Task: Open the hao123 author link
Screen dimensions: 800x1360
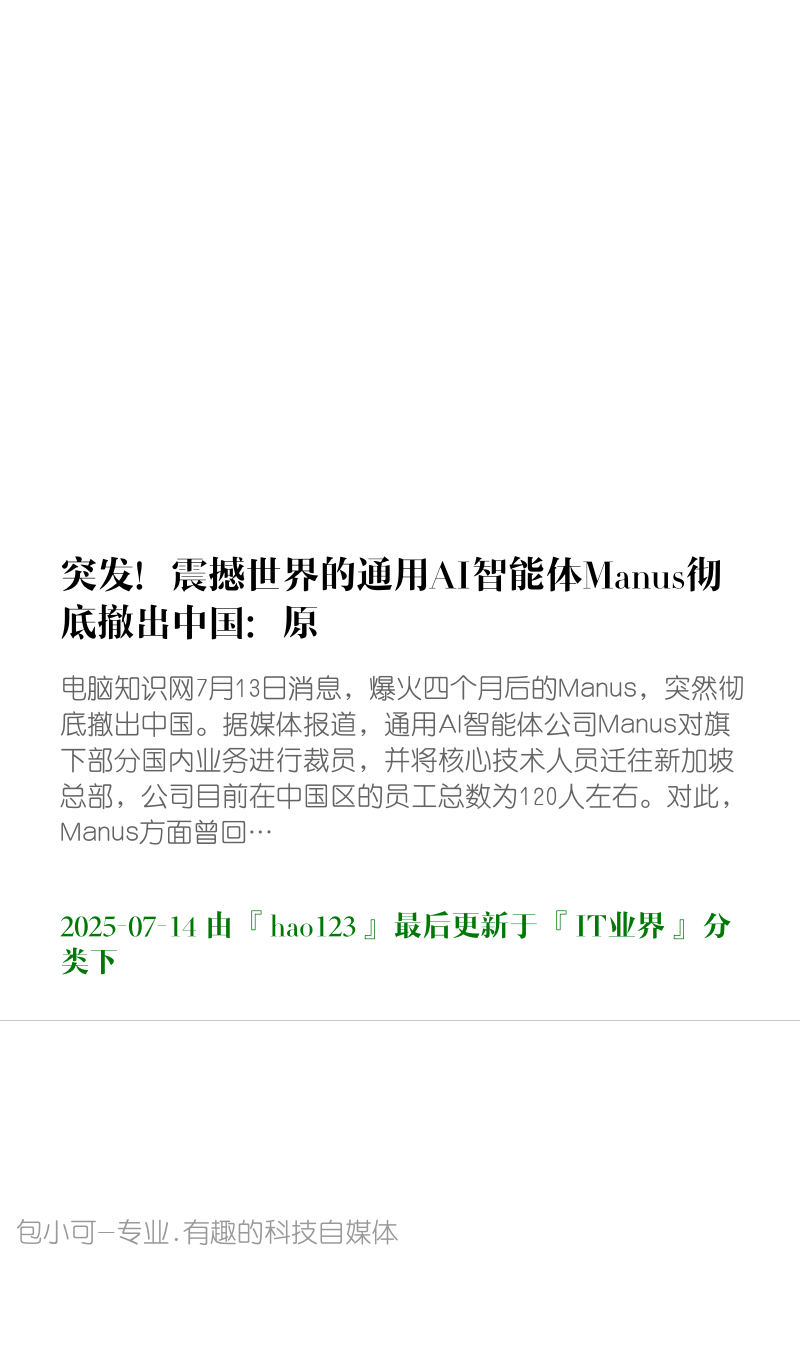Action: (313, 927)
